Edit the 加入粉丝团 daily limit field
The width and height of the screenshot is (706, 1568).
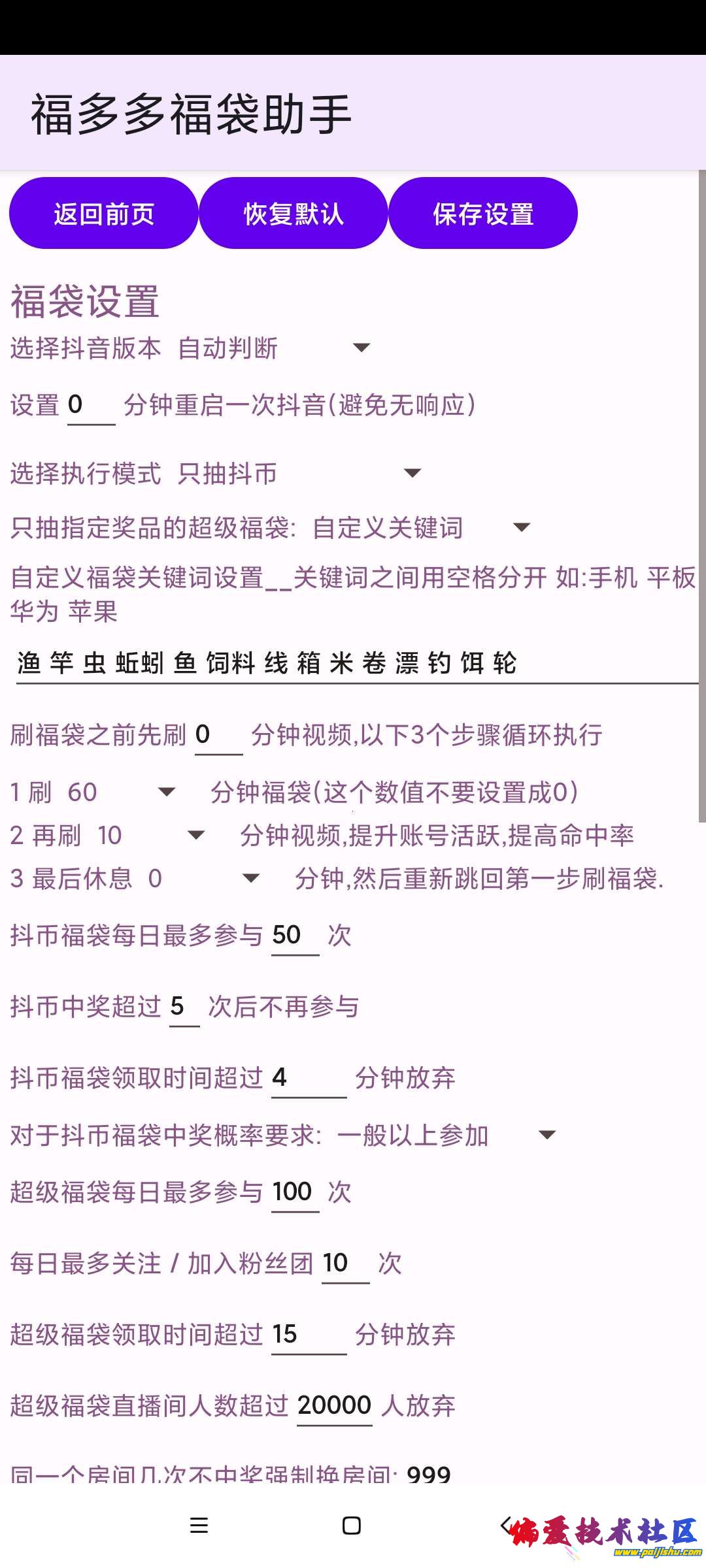(345, 1264)
